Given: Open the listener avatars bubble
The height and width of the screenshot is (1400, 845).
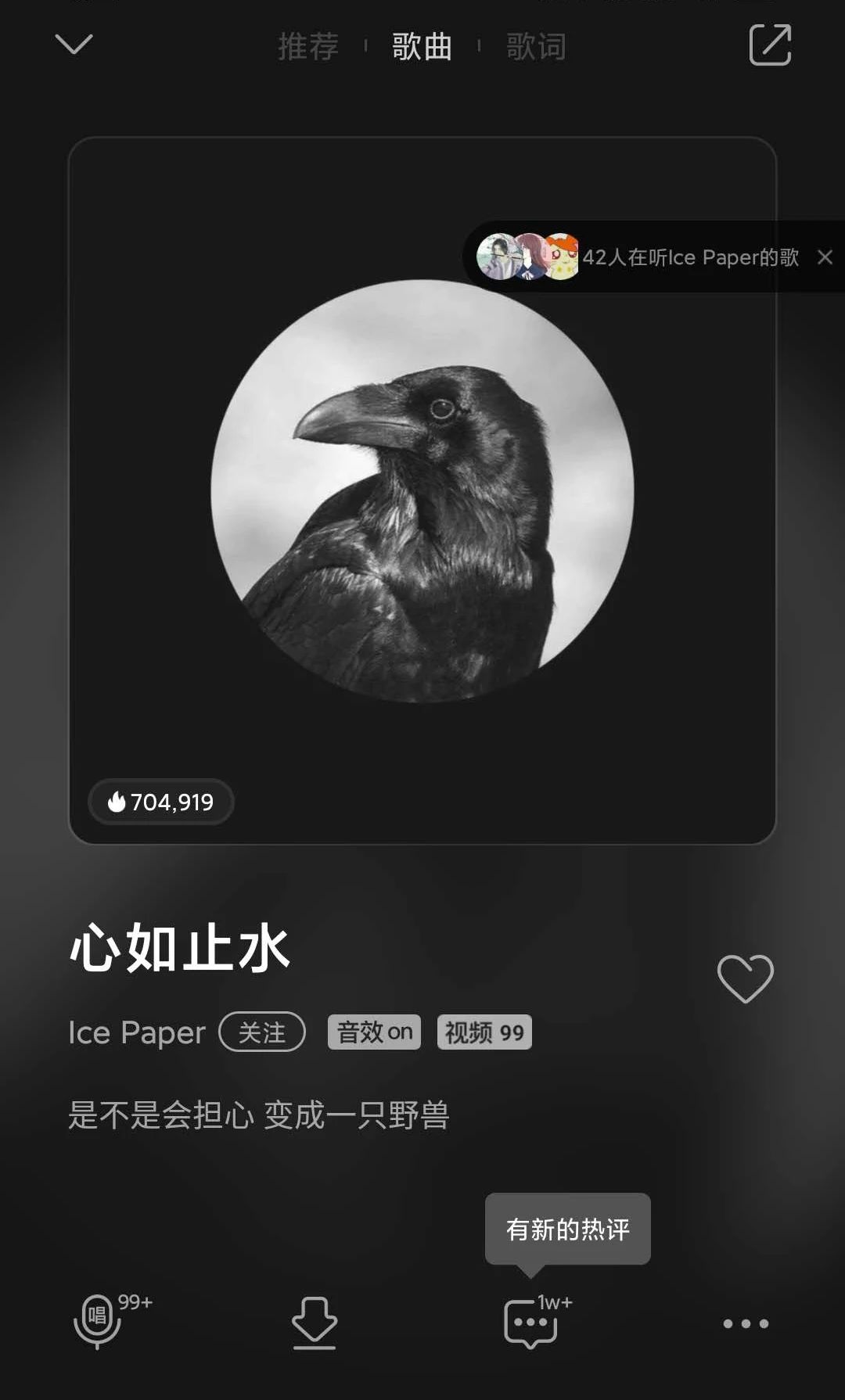Looking at the screenshot, I should (x=528, y=257).
